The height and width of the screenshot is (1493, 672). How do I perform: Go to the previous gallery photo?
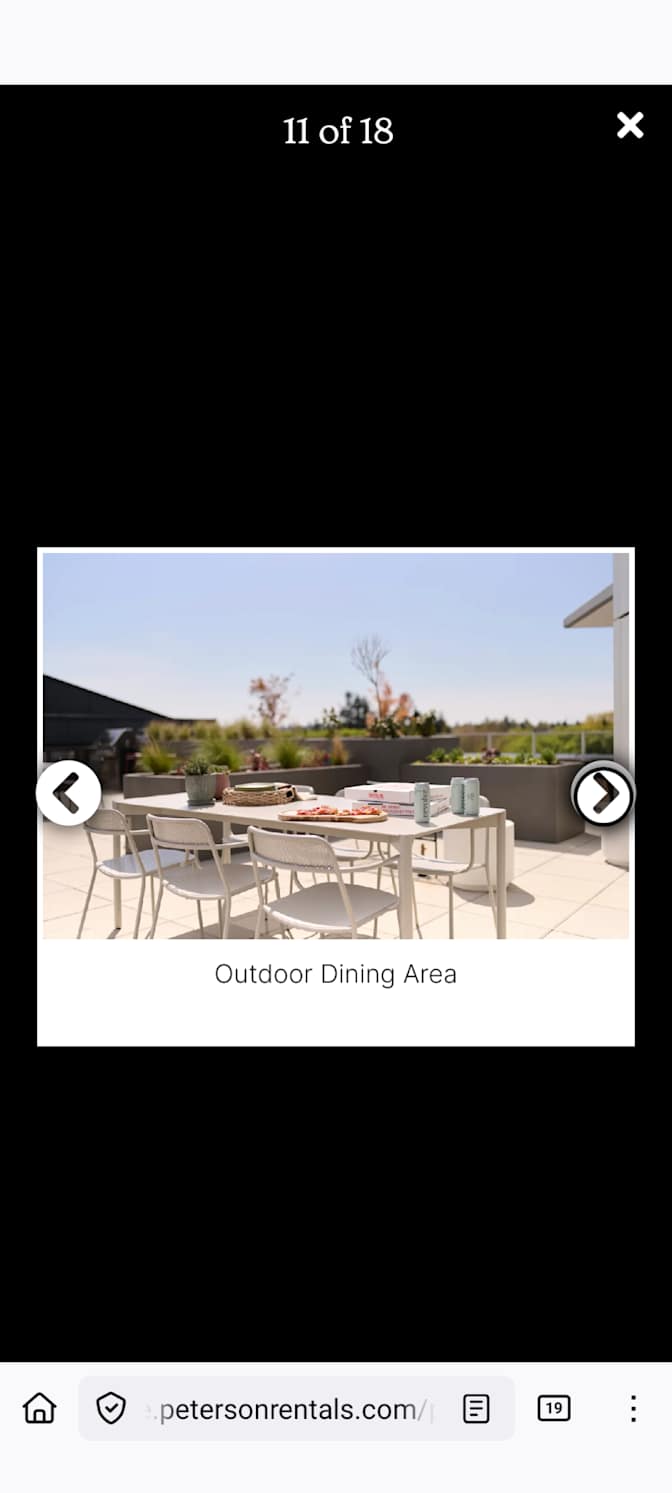(x=68, y=793)
